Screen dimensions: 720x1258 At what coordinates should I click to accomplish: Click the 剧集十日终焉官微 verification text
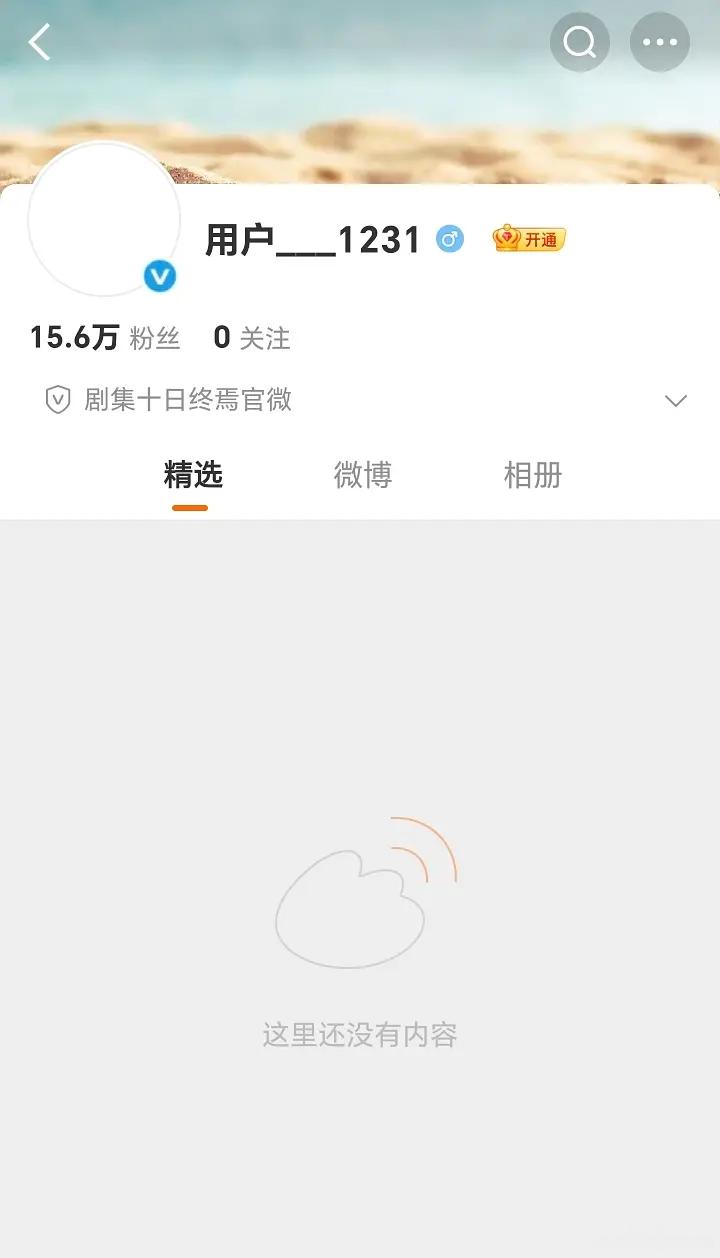coord(185,400)
